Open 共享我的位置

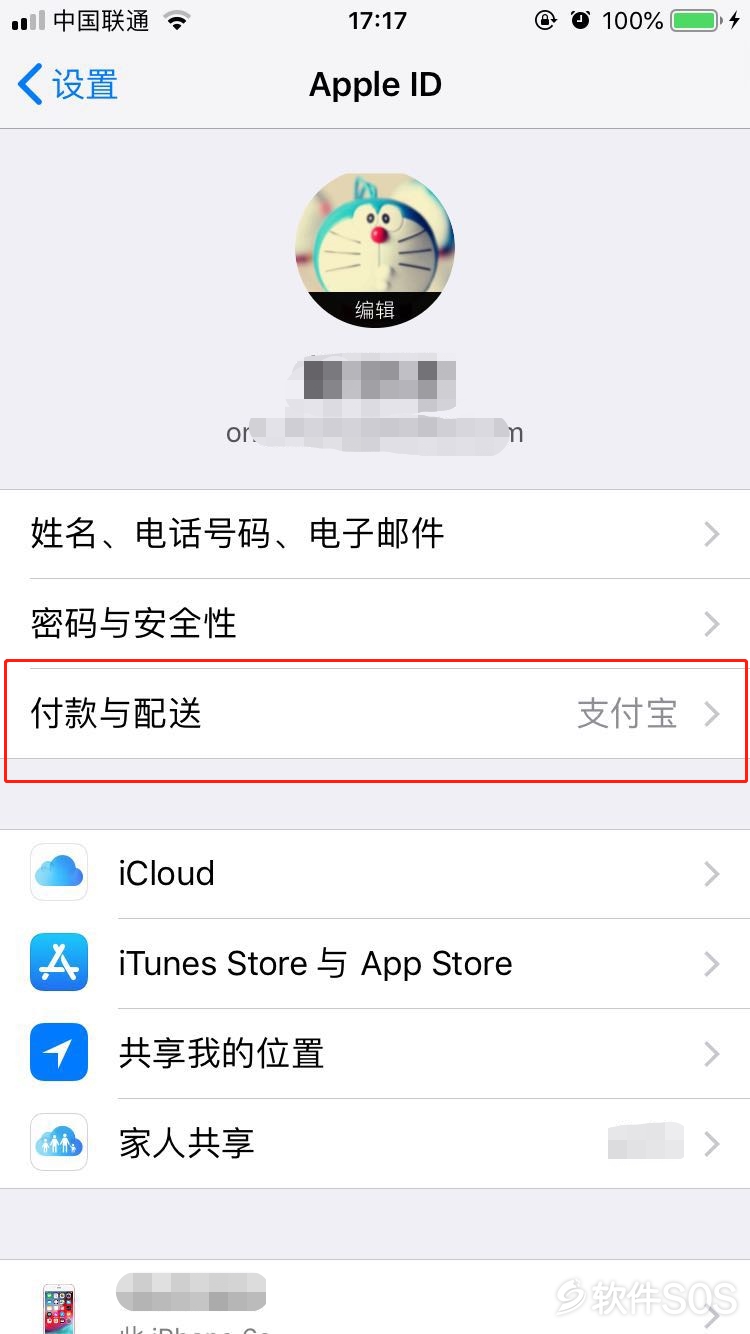[375, 1054]
